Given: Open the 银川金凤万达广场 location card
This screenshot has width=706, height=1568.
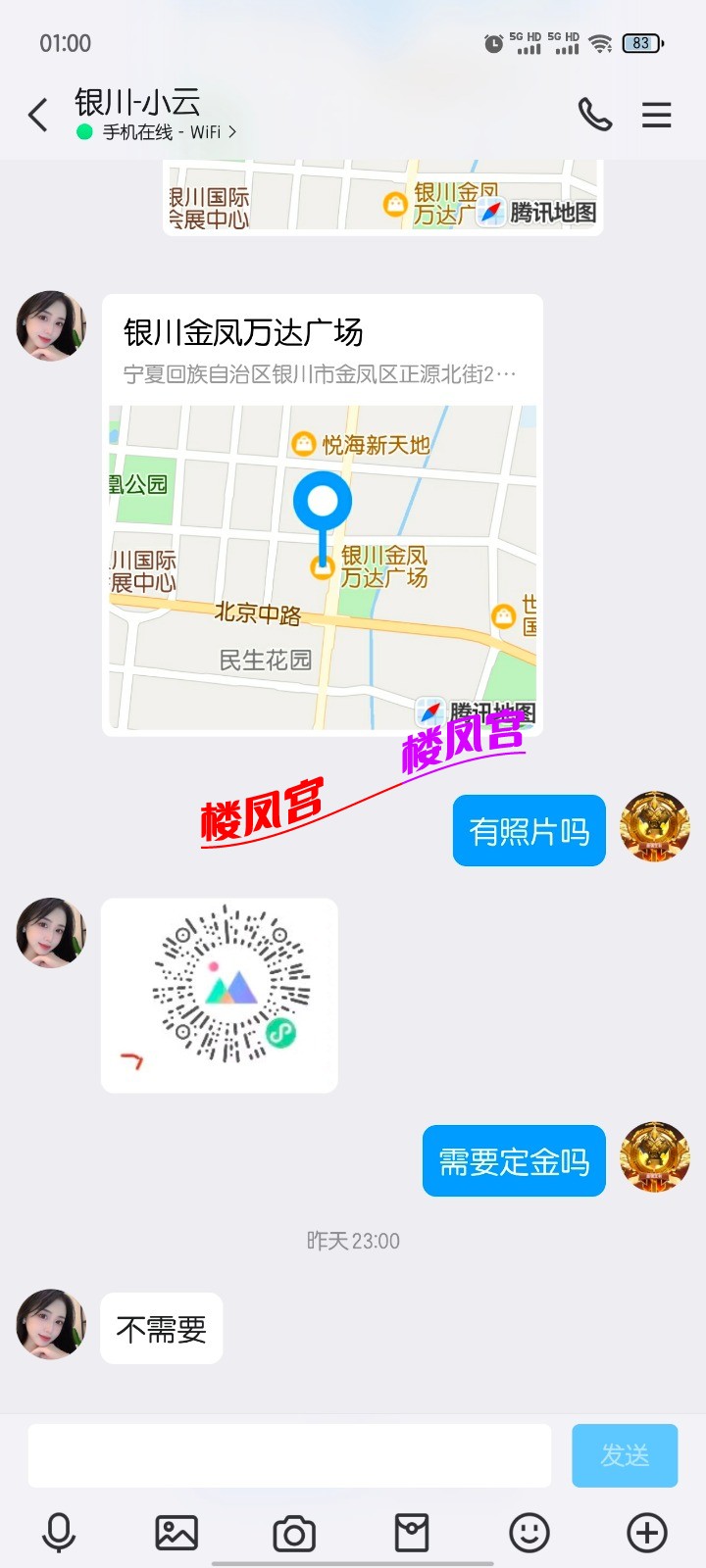Looking at the screenshot, I should 323,514.
